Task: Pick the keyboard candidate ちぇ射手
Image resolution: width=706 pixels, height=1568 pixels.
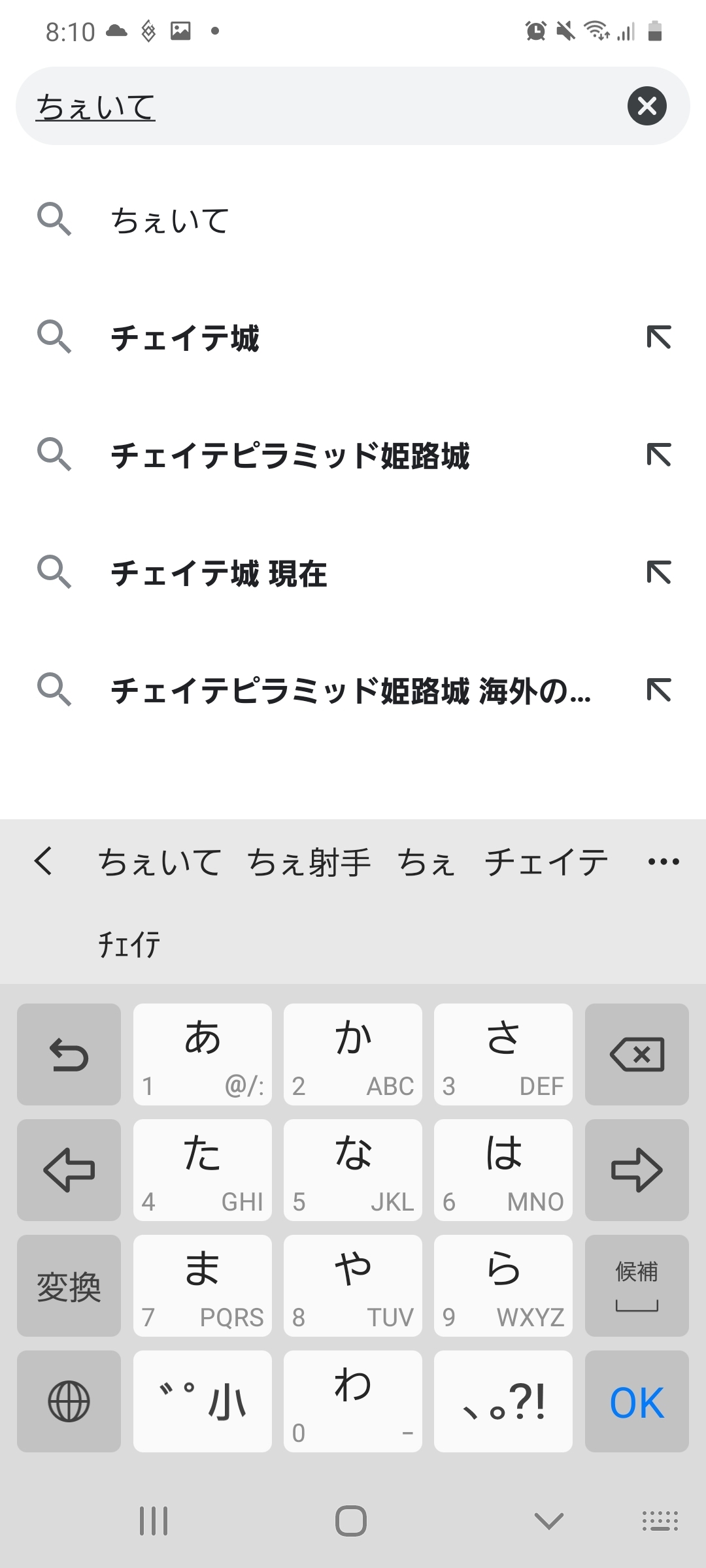Action: tap(309, 862)
